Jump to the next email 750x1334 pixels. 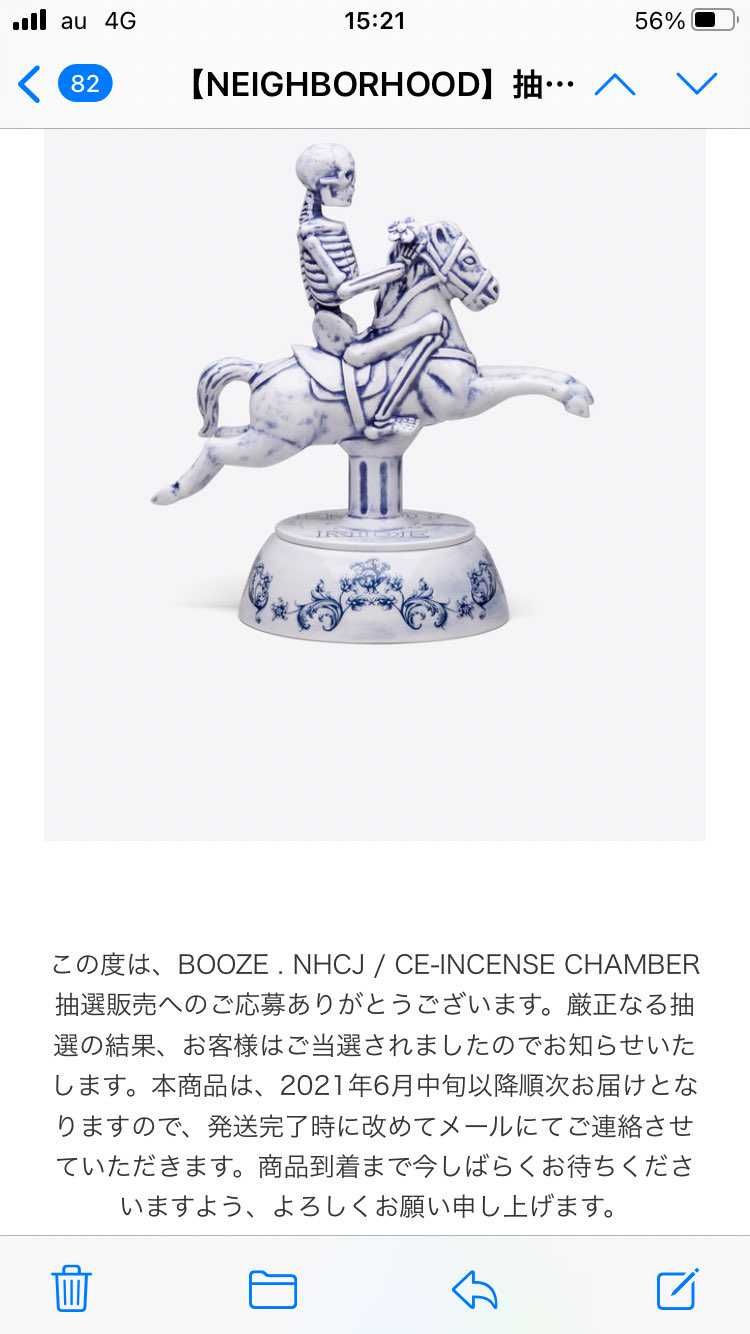click(x=697, y=84)
